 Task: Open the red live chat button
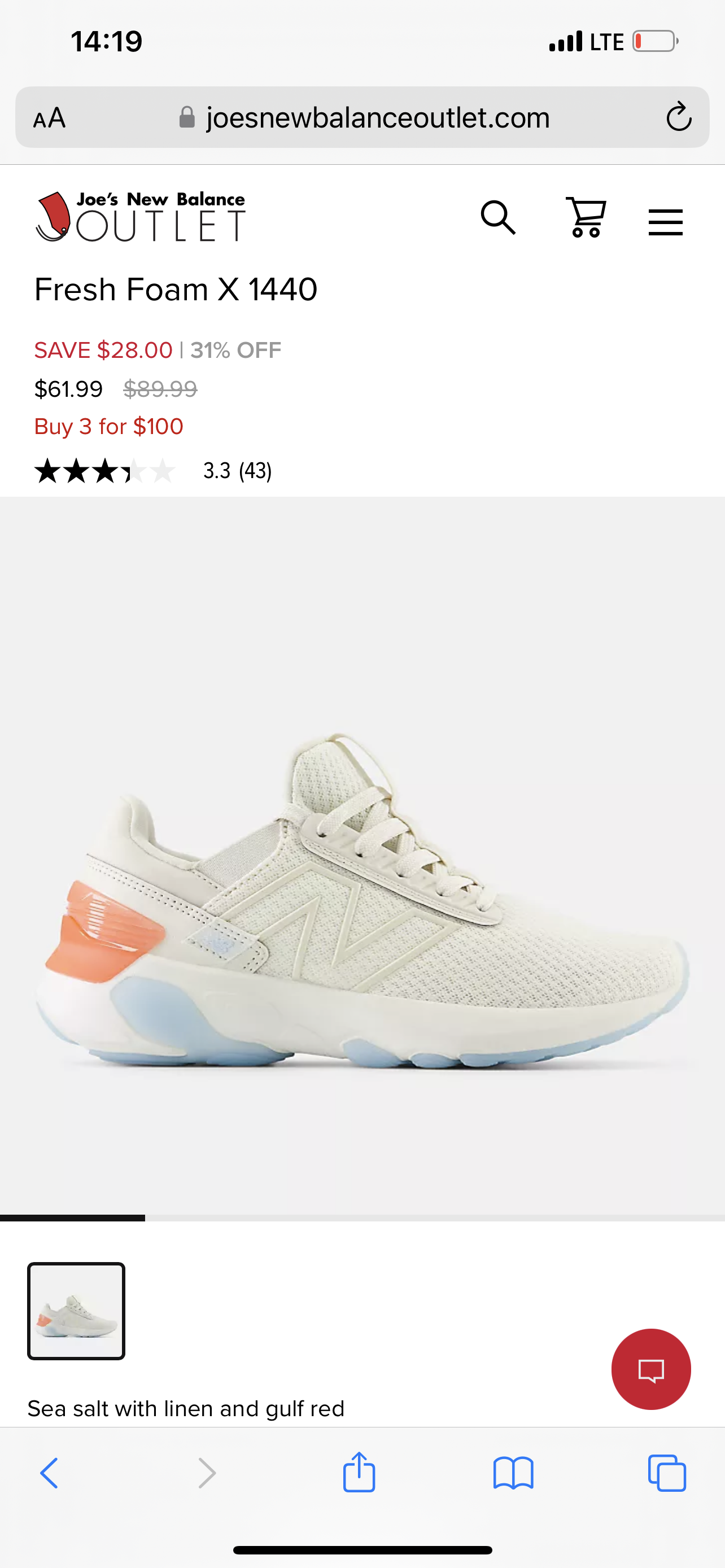[x=650, y=1369]
